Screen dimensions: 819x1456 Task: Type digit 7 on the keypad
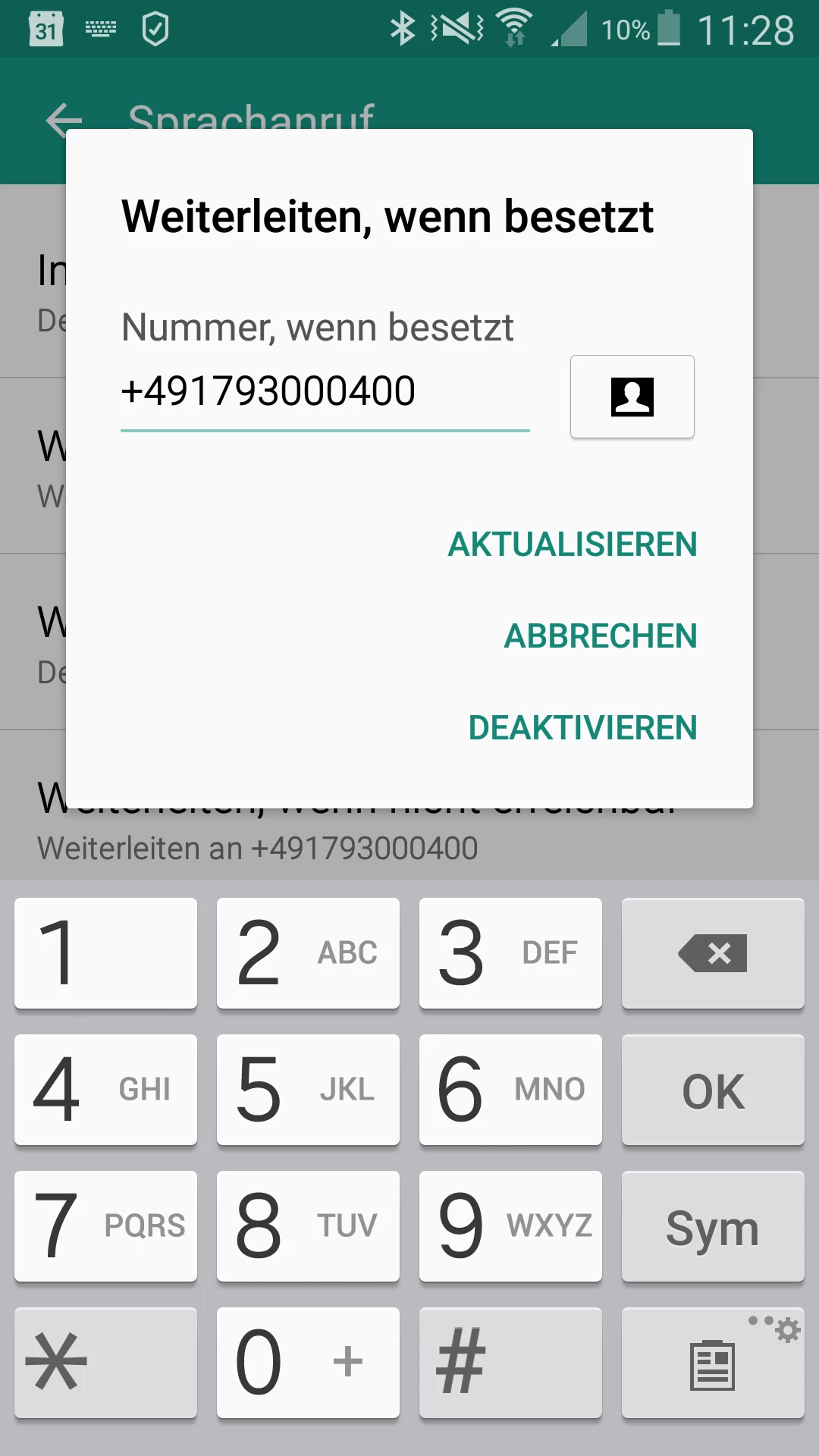tap(105, 1226)
